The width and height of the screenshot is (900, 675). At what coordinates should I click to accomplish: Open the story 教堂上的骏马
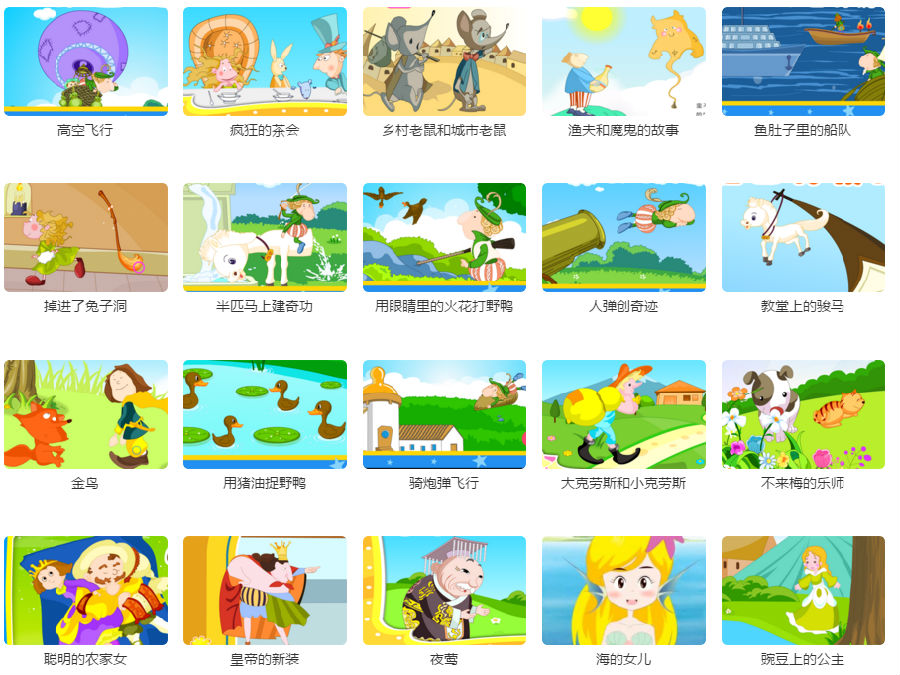tap(803, 238)
